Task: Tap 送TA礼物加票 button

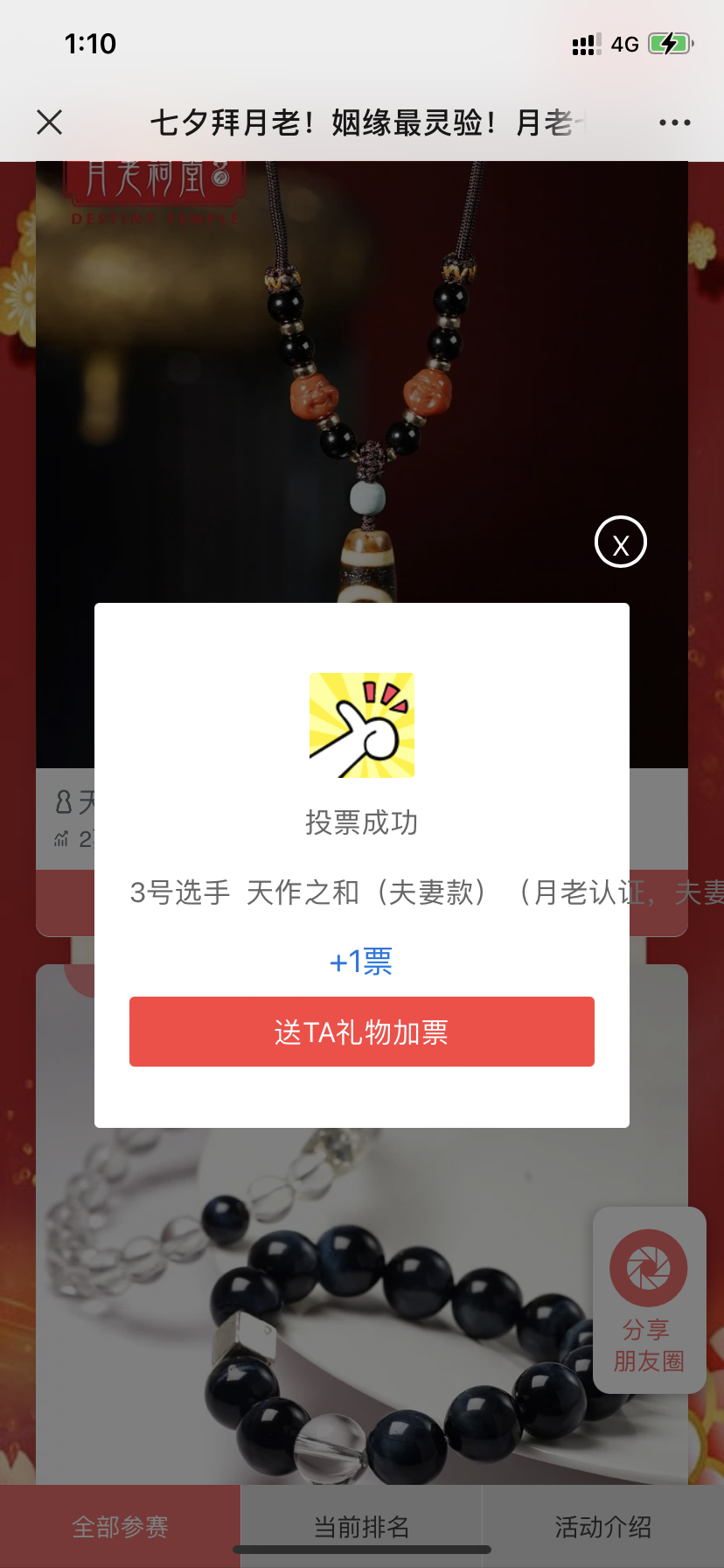Action: pyautogui.click(x=362, y=1032)
